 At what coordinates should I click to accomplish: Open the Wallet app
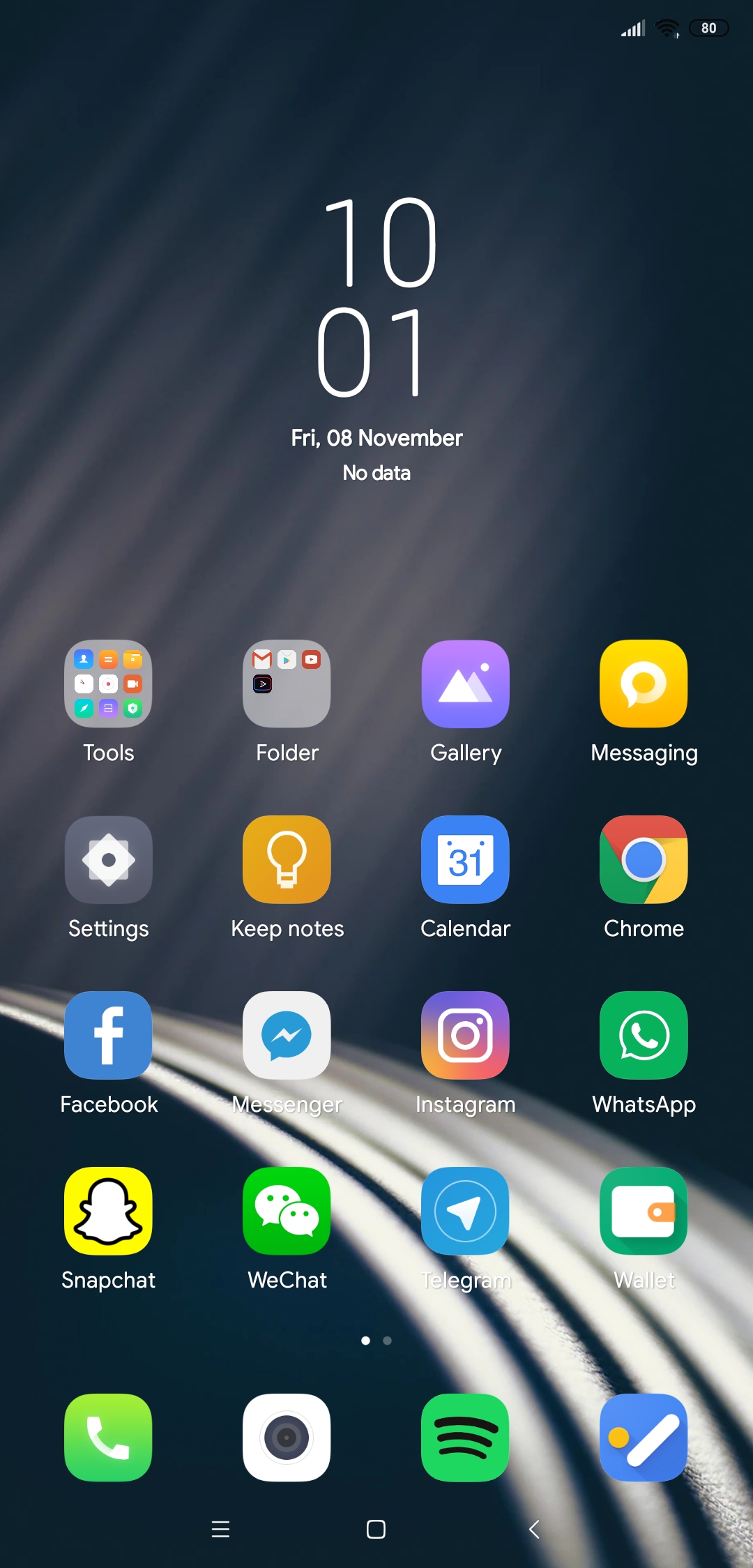pyautogui.click(x=644, y=1211)
